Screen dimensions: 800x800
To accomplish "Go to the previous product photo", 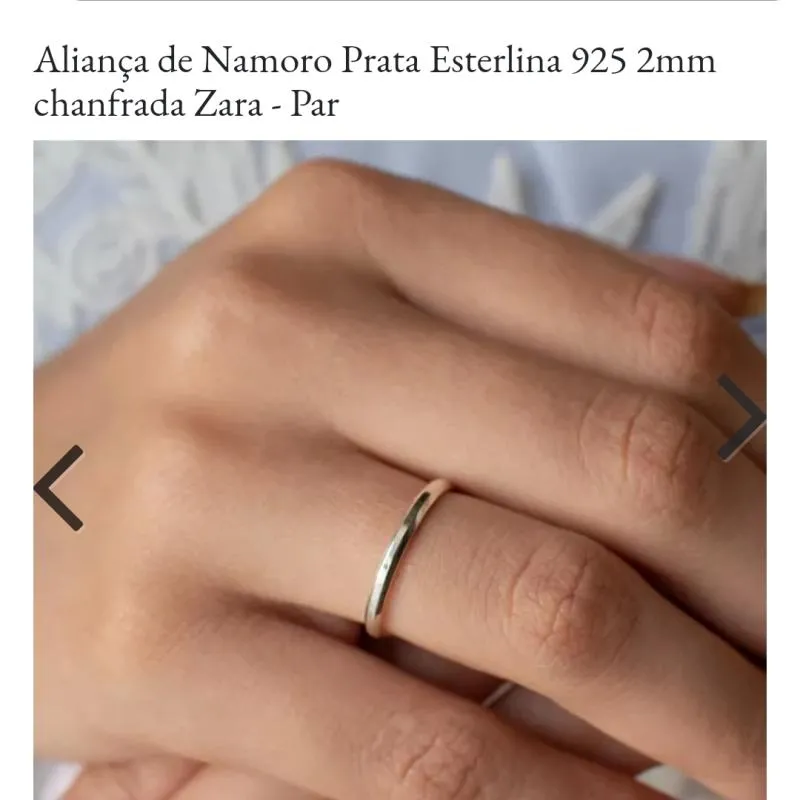I will coord(59,487).
